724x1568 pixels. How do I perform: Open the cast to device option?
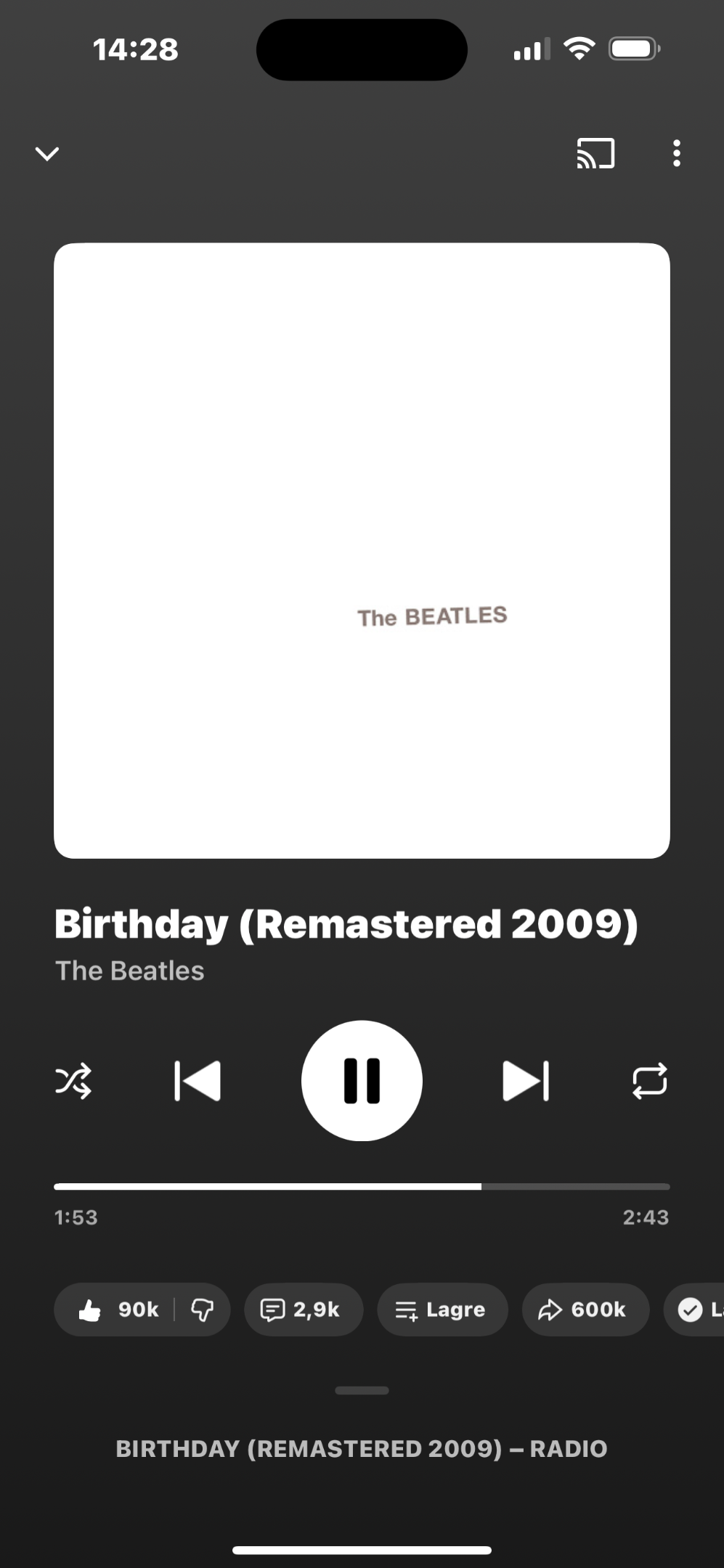(595, 153)
